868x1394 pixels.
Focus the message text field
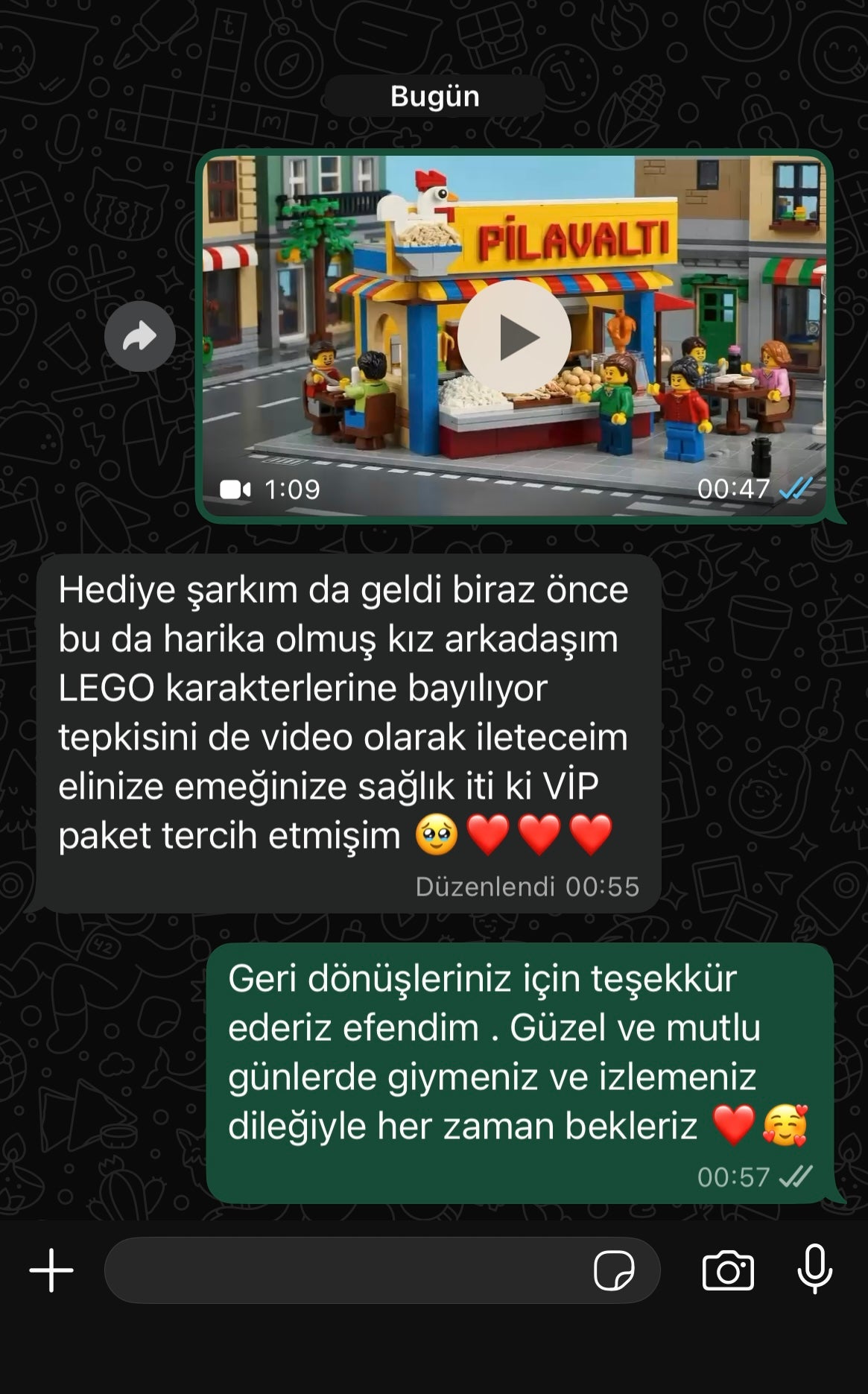pyautogui.click(x=343, y=1270)
